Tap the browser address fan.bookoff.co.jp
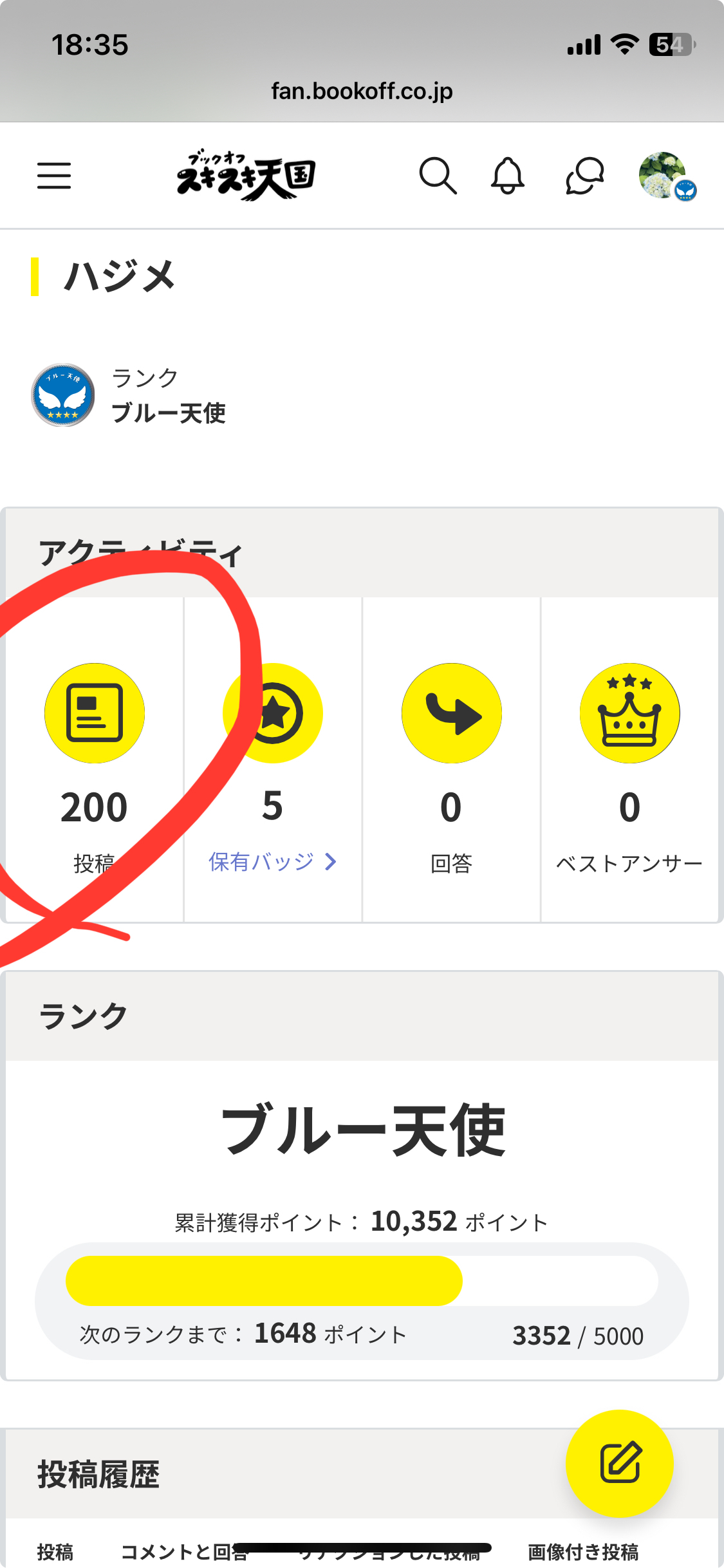This screenshot has width=724, height=1568. tap(362, 91)
